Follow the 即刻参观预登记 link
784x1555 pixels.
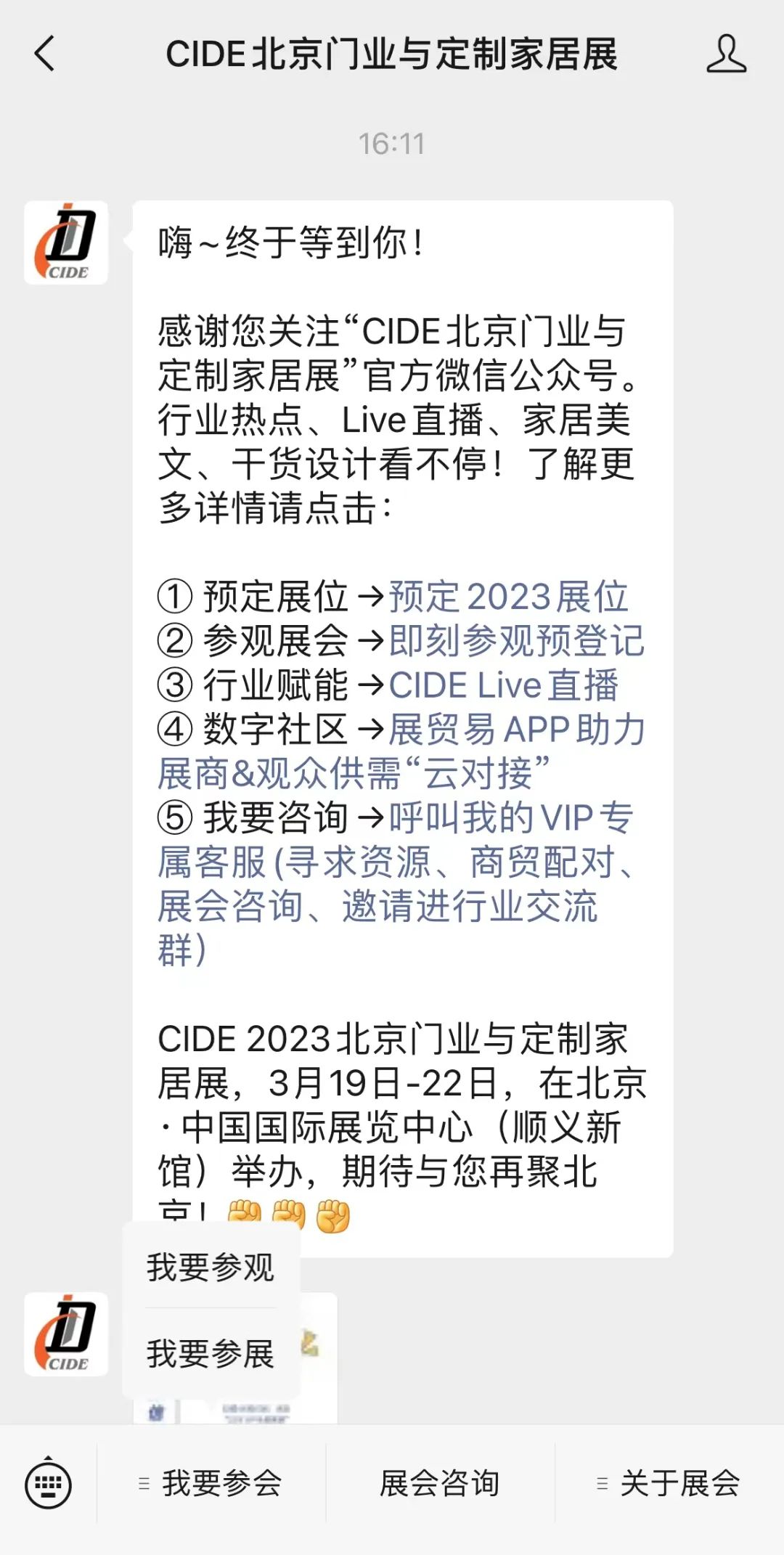tap(516, 641)
